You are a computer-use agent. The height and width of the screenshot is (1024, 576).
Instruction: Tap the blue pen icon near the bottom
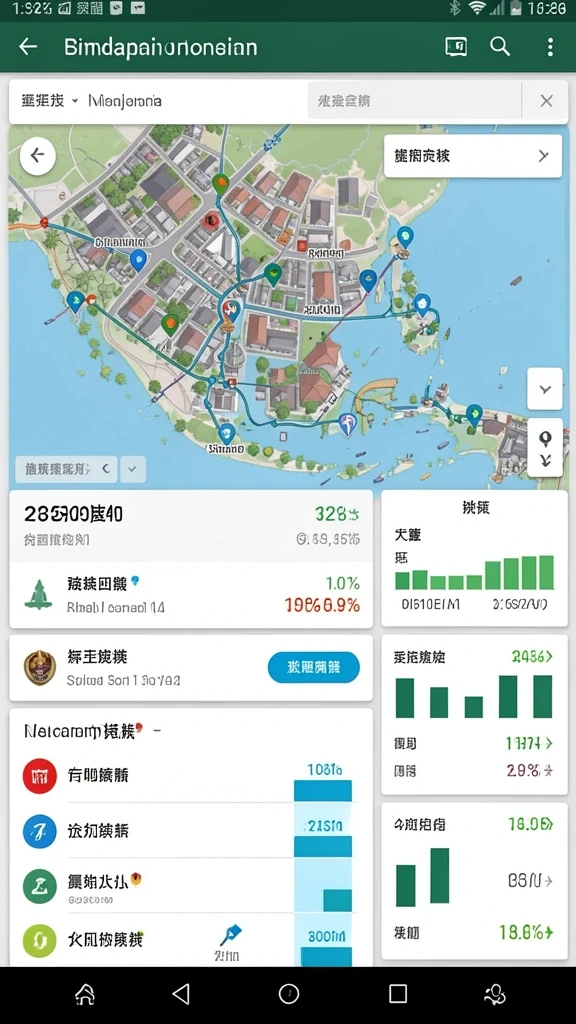pyautogui.click(x=229, y=935)
